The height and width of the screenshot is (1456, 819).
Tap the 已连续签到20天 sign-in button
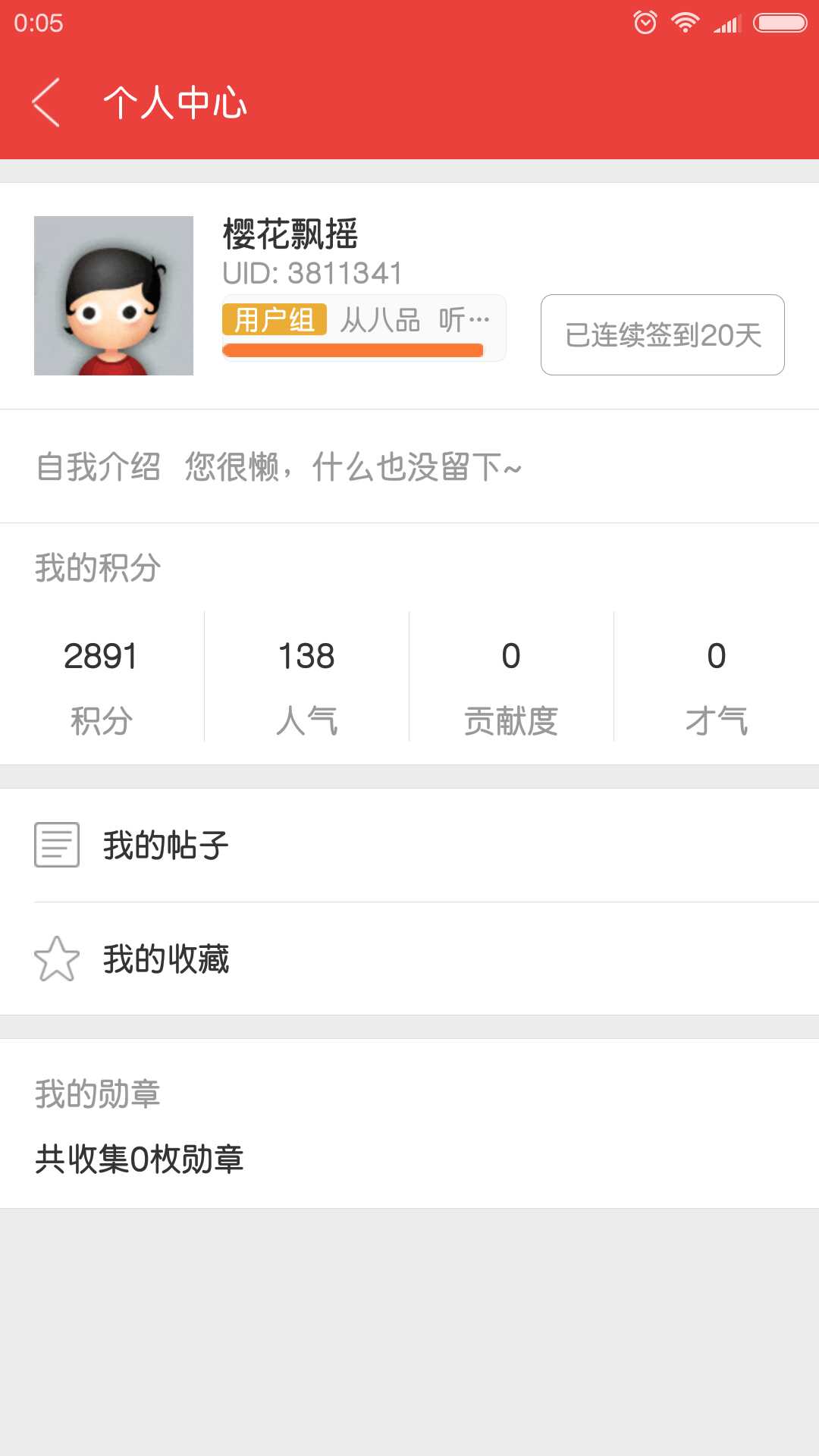tap(663, 334)
